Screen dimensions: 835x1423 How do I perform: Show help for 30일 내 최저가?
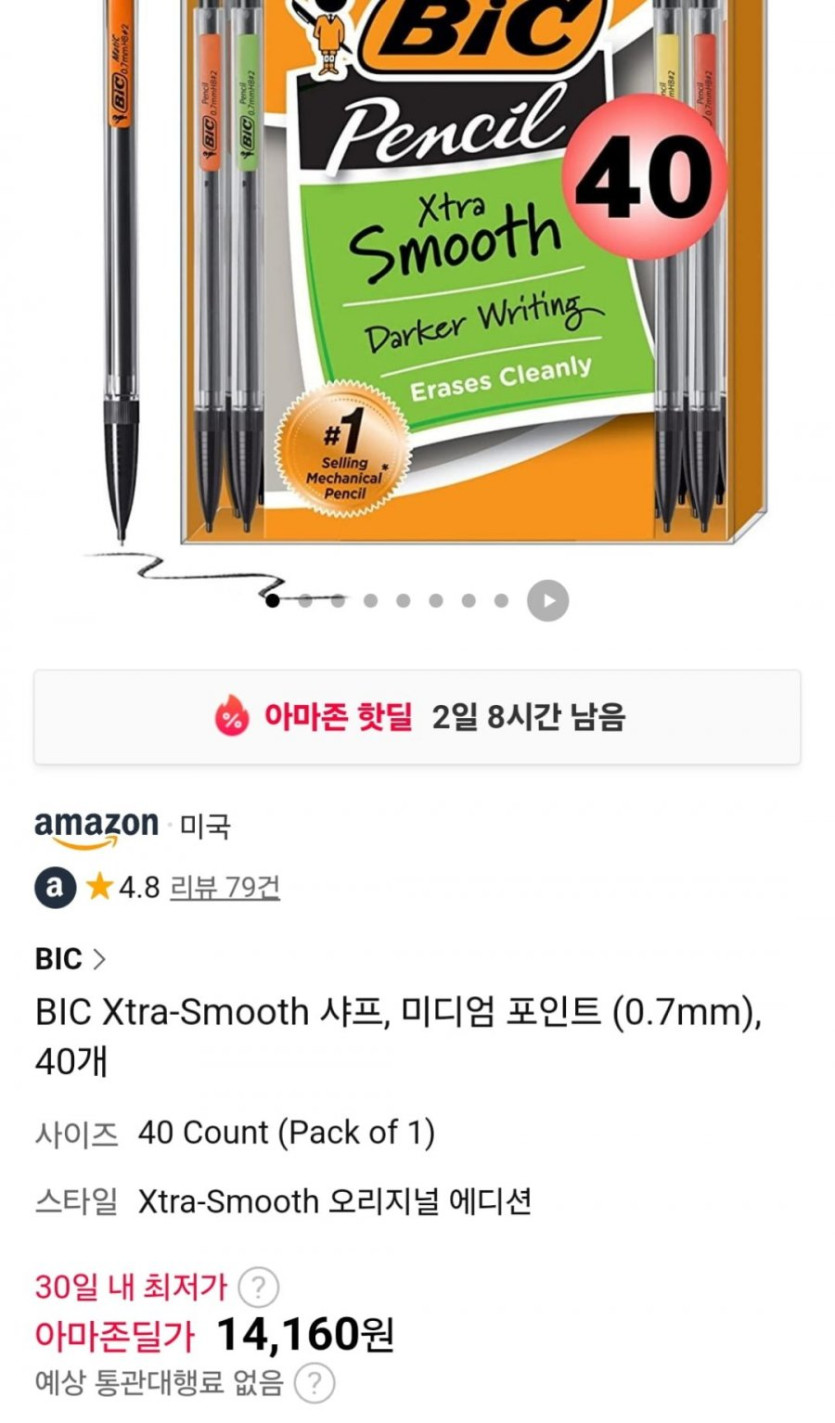point(258,1286)
